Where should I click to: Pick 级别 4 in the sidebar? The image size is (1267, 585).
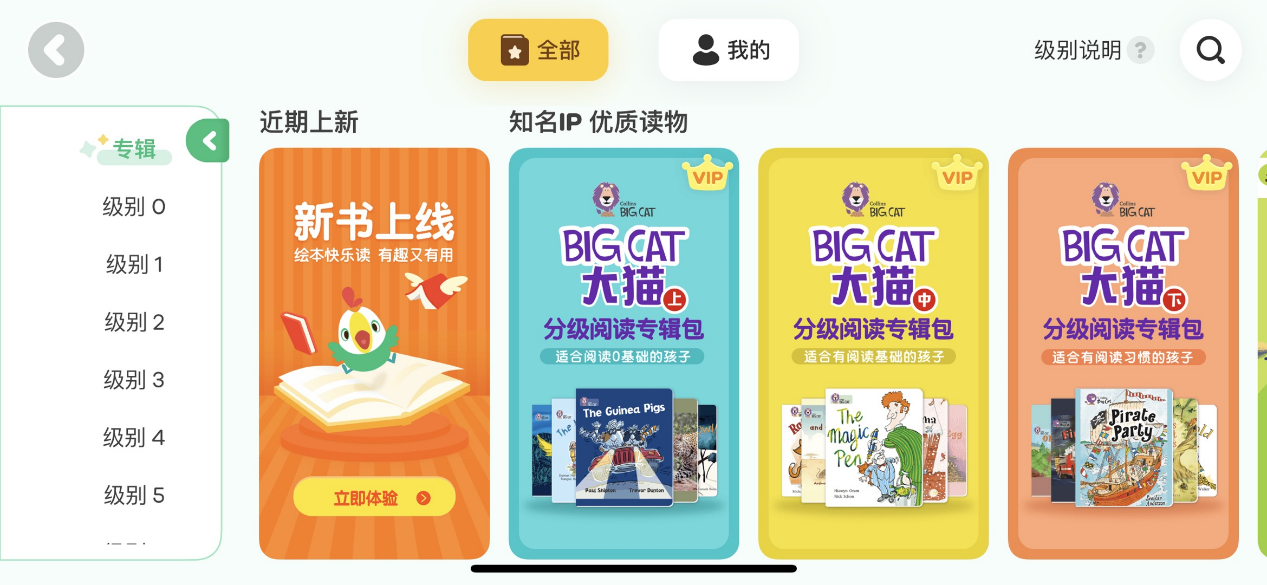click(x=134, y=437)
